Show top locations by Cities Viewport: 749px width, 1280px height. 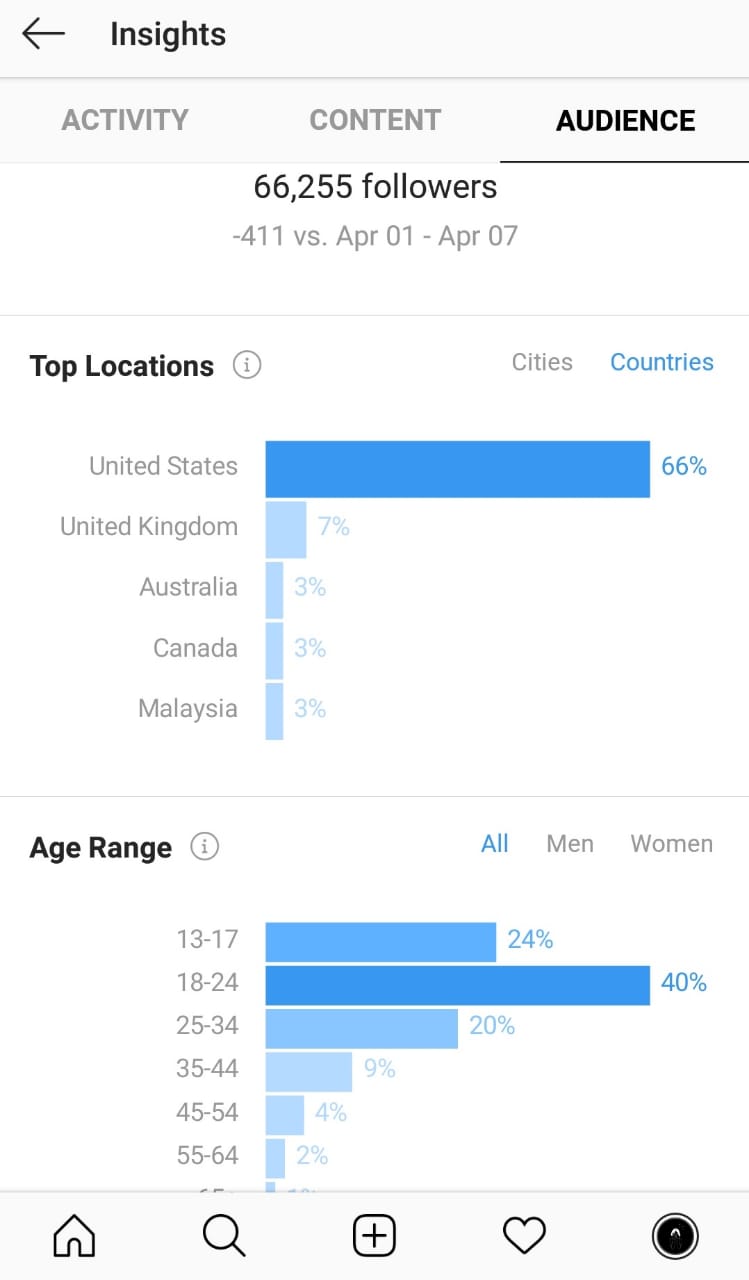(542, 362)
